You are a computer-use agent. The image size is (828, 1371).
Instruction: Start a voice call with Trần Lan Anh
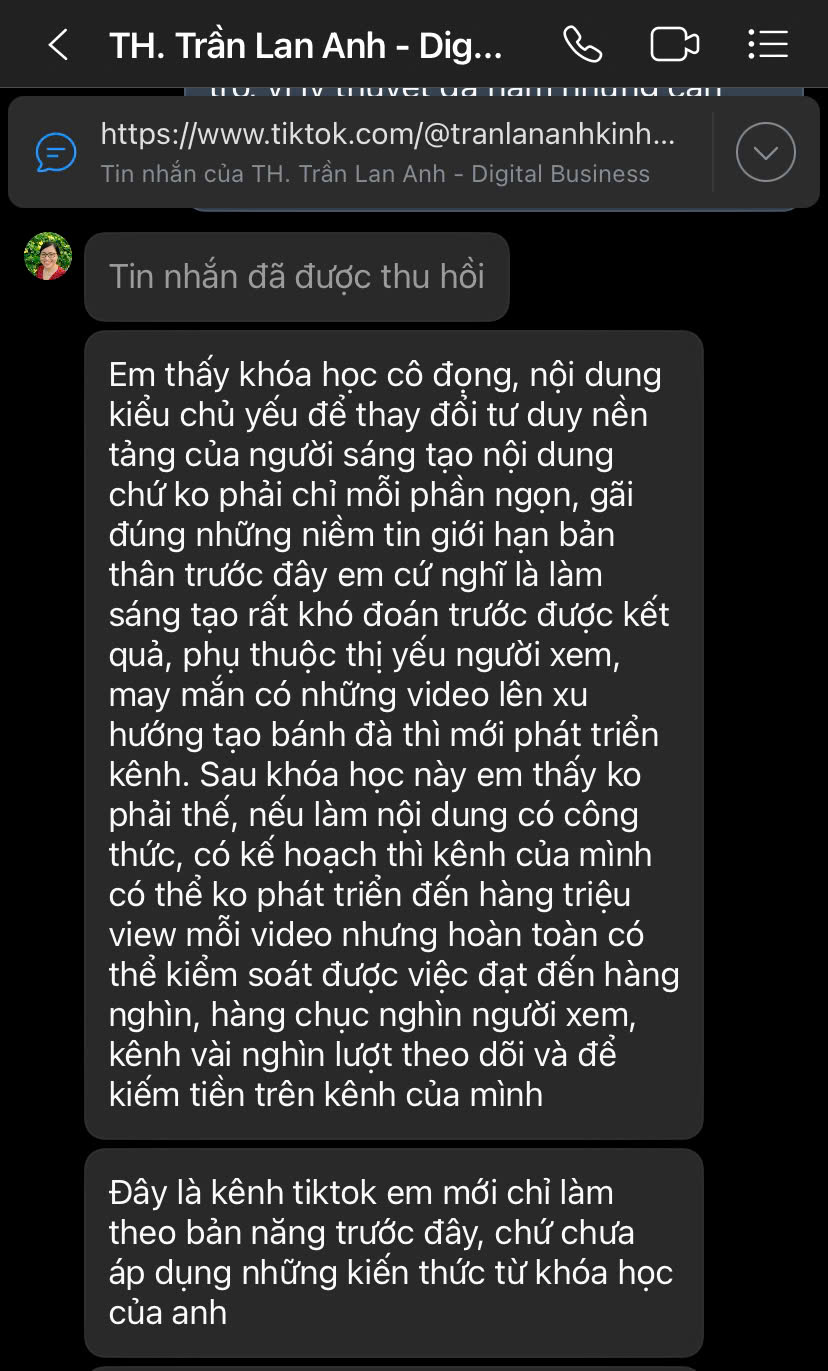582,44
